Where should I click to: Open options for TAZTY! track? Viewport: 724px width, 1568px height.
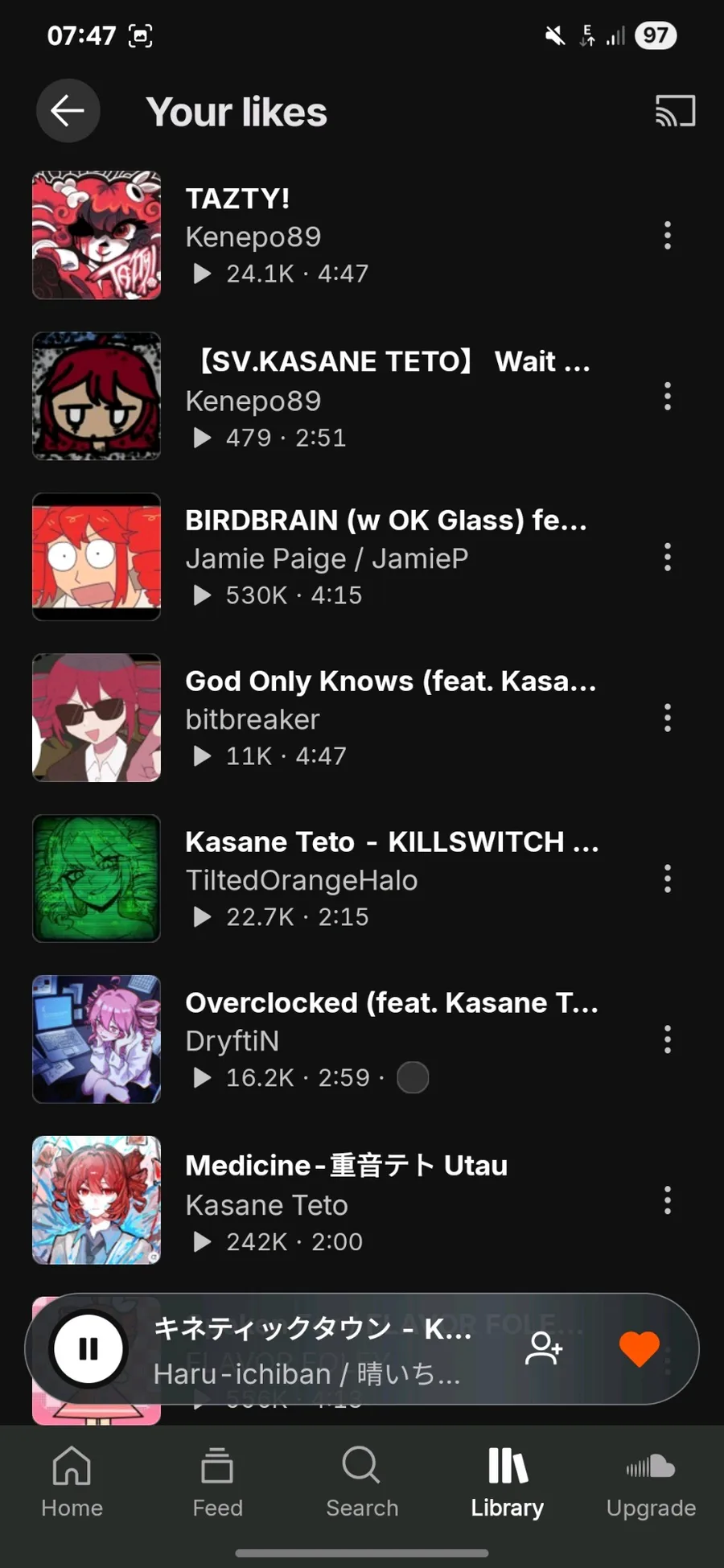click(x=667, y=235)
